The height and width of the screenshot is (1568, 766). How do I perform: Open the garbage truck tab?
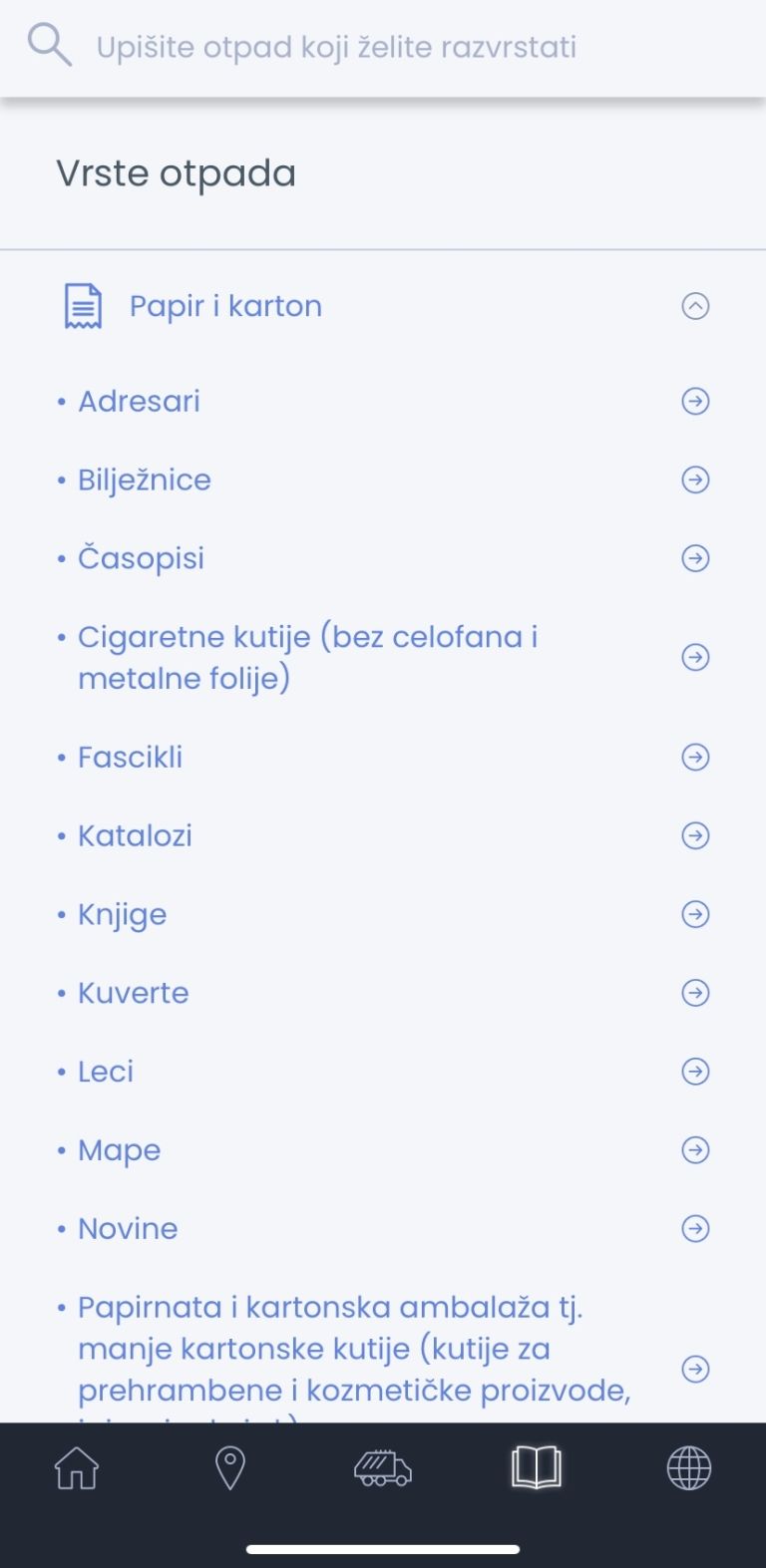click(383, 1468)
